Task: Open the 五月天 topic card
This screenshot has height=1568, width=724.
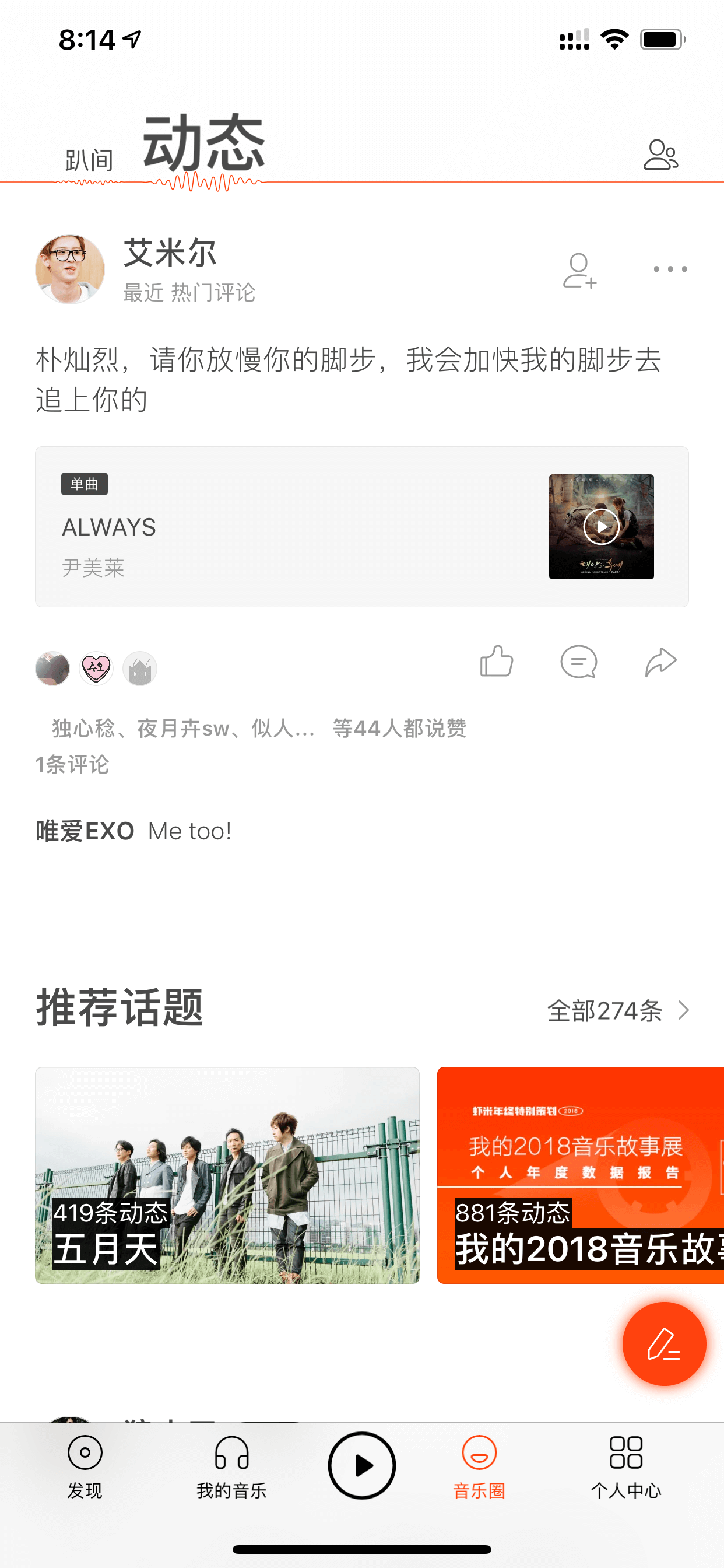Action: (x=227, y=1175)
